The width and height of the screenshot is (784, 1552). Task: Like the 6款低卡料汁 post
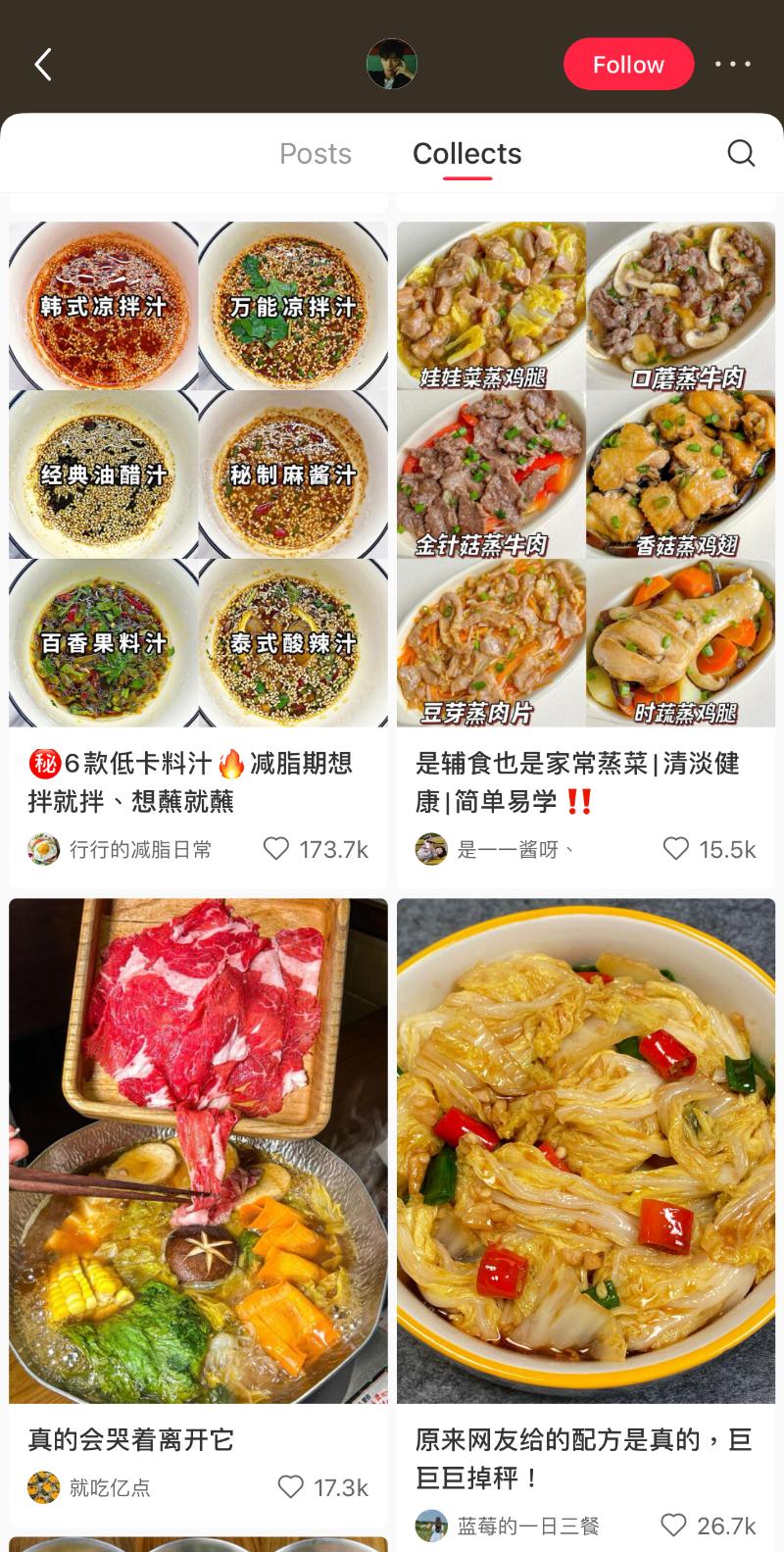277,849
